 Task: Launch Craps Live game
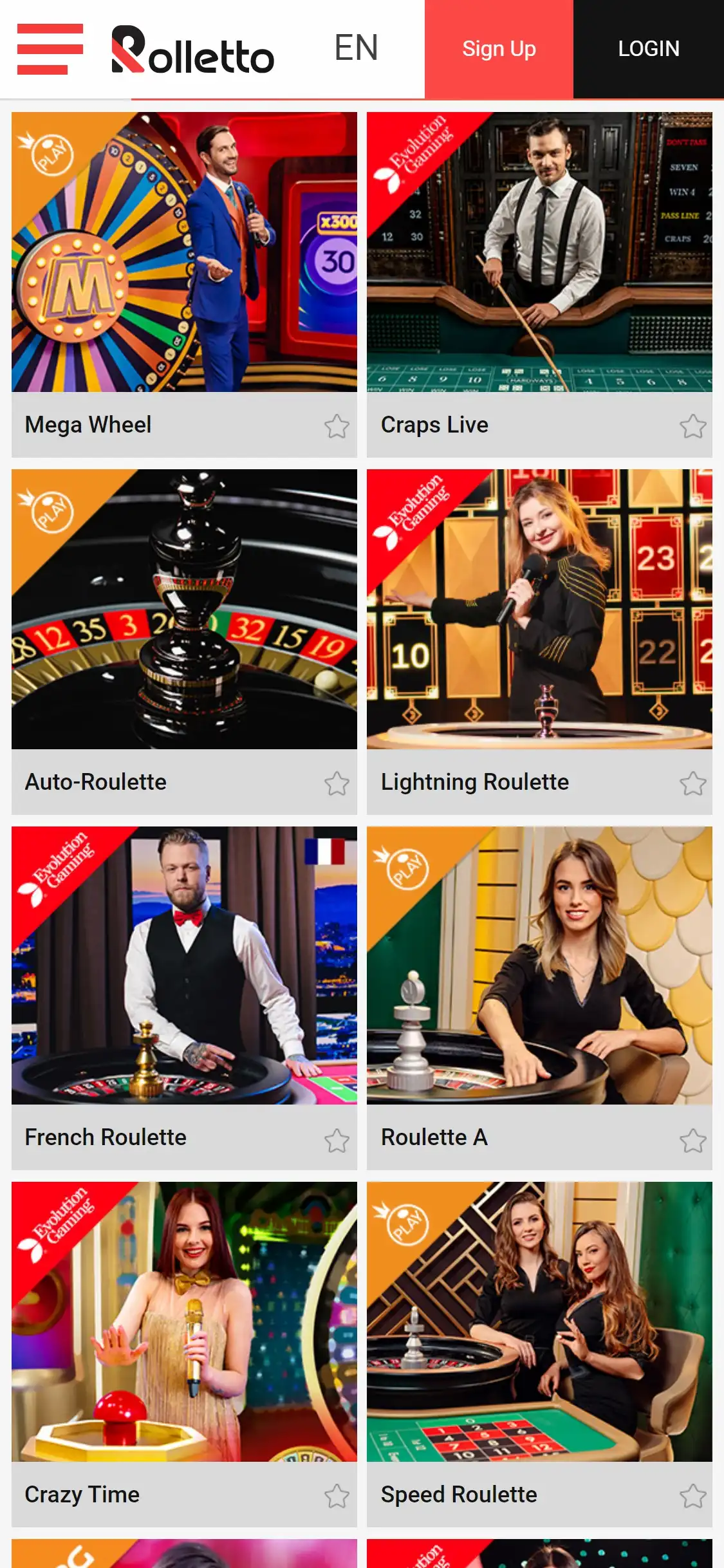(x=539, y=252)
